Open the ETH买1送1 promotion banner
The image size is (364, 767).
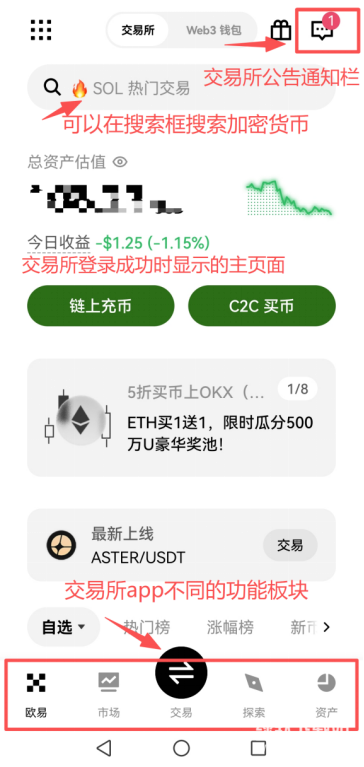pyautogui.click(x=182, y=418)
